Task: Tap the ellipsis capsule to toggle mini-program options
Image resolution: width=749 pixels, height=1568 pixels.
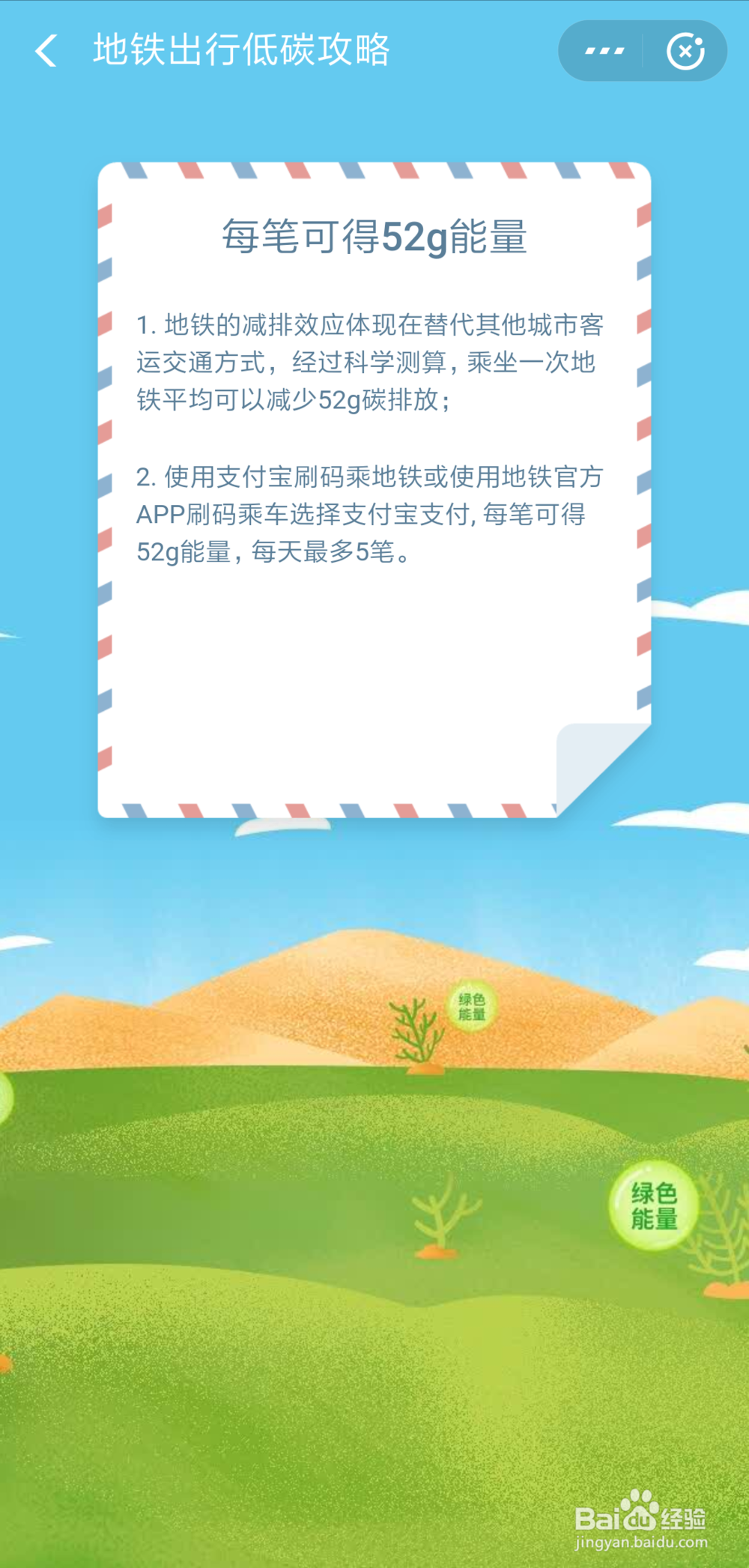Action: [x=602, y=50]
